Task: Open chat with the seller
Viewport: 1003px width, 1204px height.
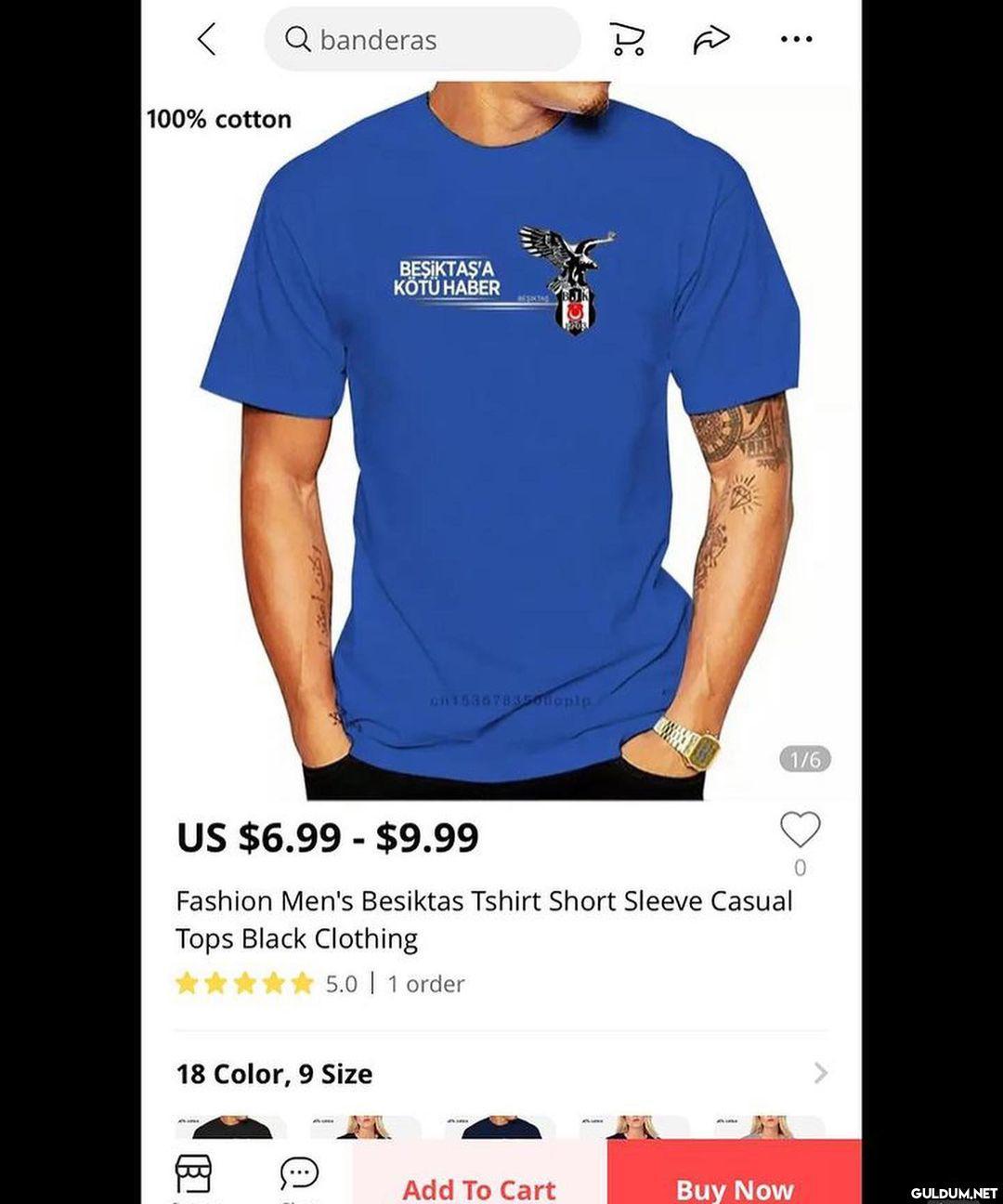Action: (x=299, y=1174)
